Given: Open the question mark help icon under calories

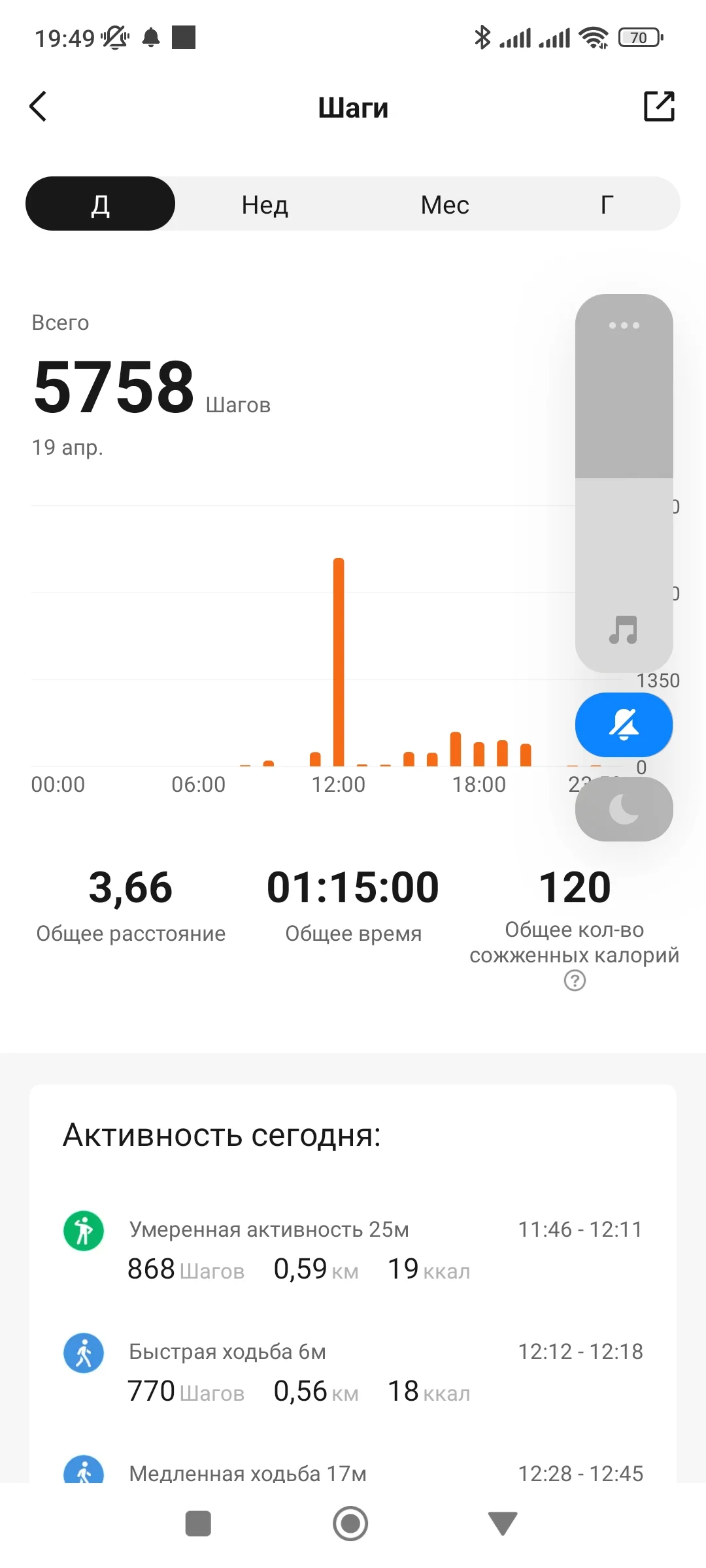Looking at the screenshot, I should (x=573, y=981).
